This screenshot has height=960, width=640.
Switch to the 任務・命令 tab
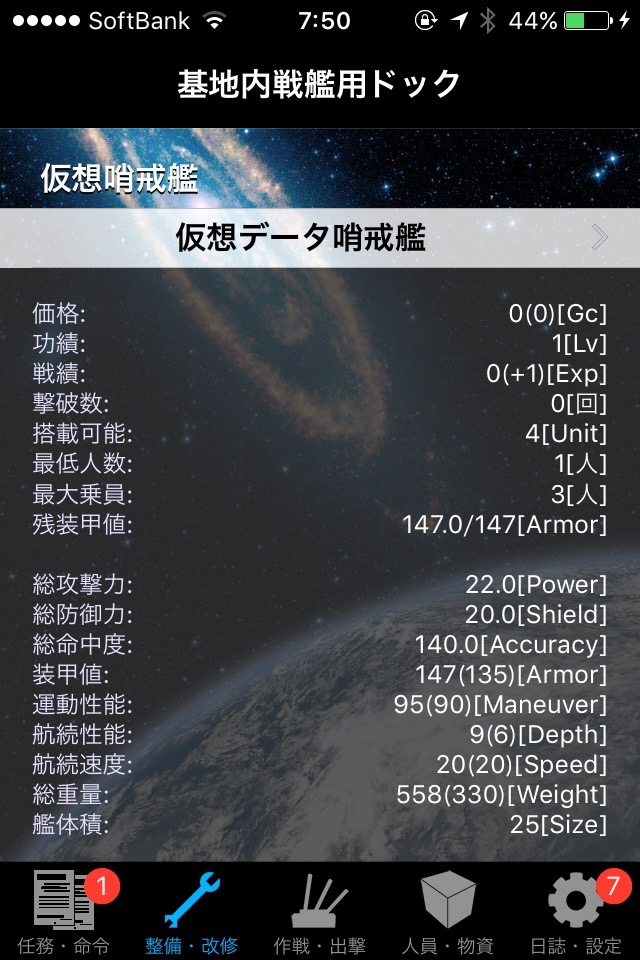(x=64, y=912)
